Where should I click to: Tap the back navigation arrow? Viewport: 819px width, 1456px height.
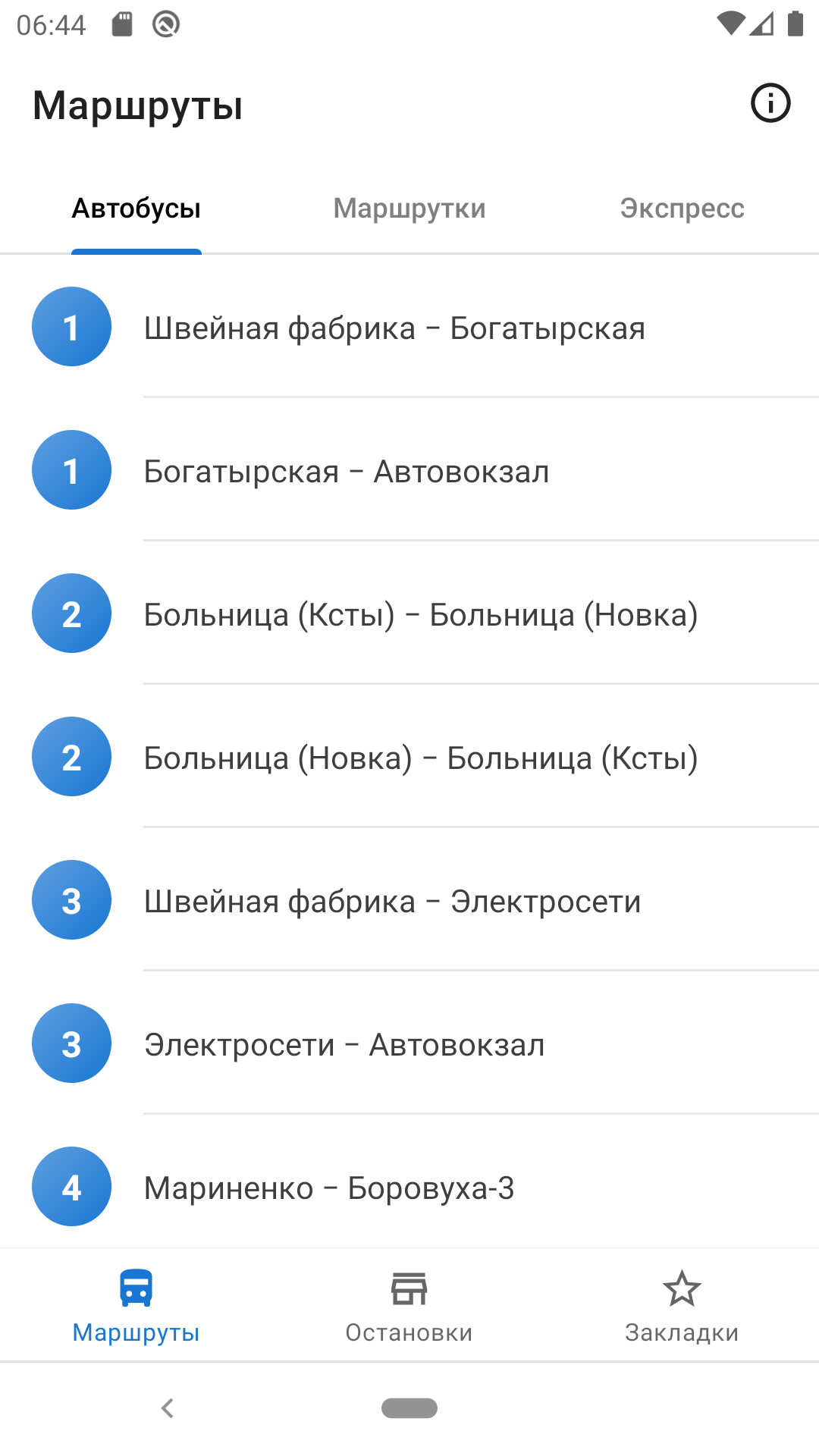[x=168, y=1407]
